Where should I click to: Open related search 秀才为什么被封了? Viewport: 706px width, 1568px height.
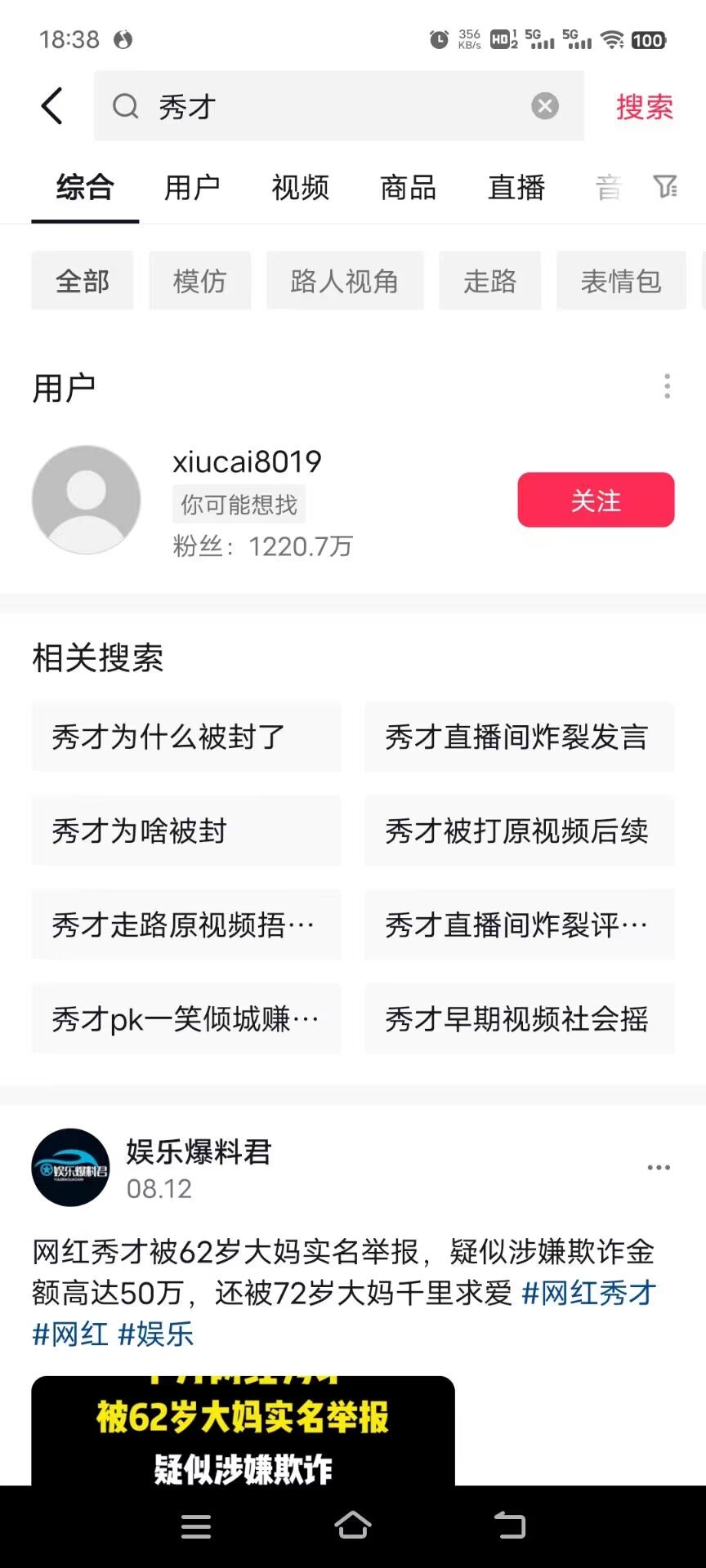[185, 737]
